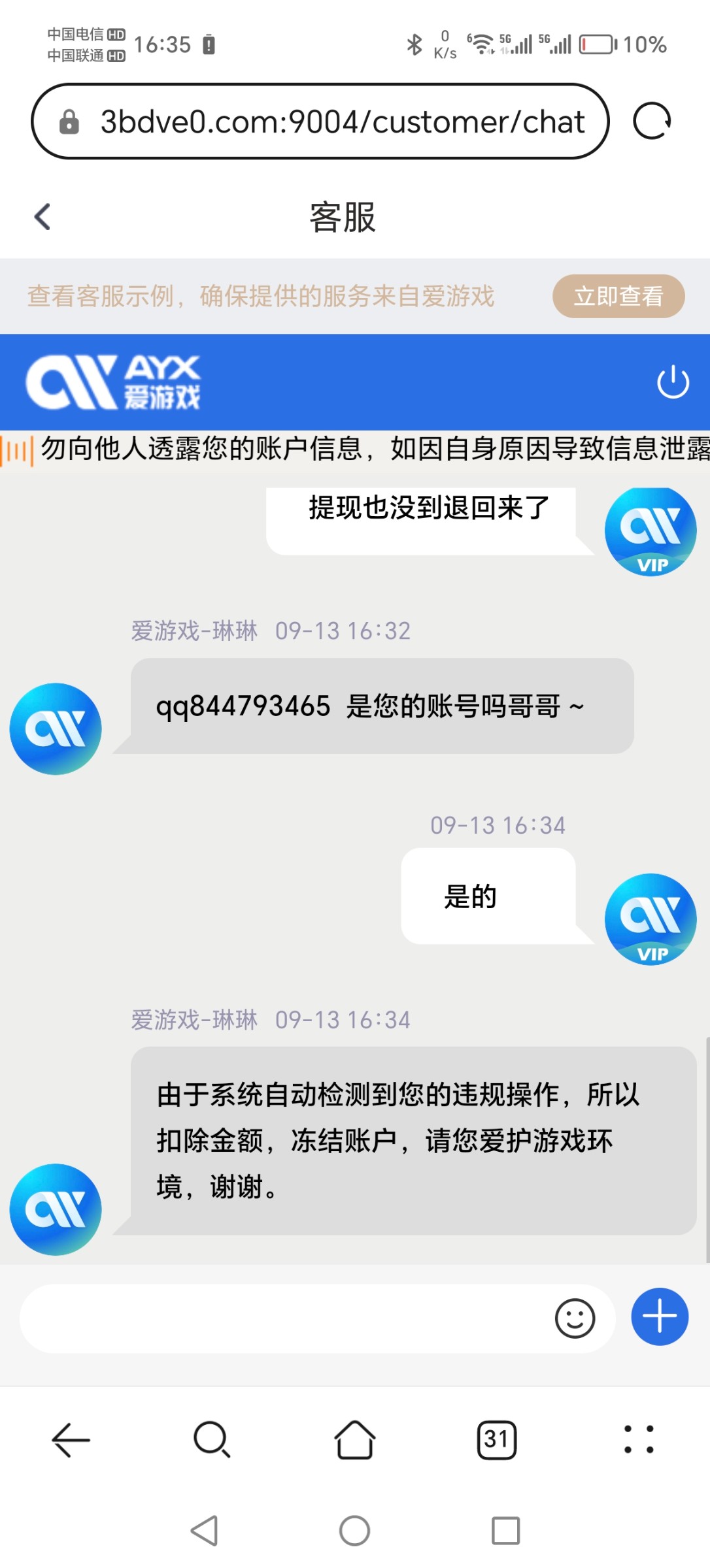Focus the chat message input box
This screenshot has width=710, height=1568.
click(281, 1318)
